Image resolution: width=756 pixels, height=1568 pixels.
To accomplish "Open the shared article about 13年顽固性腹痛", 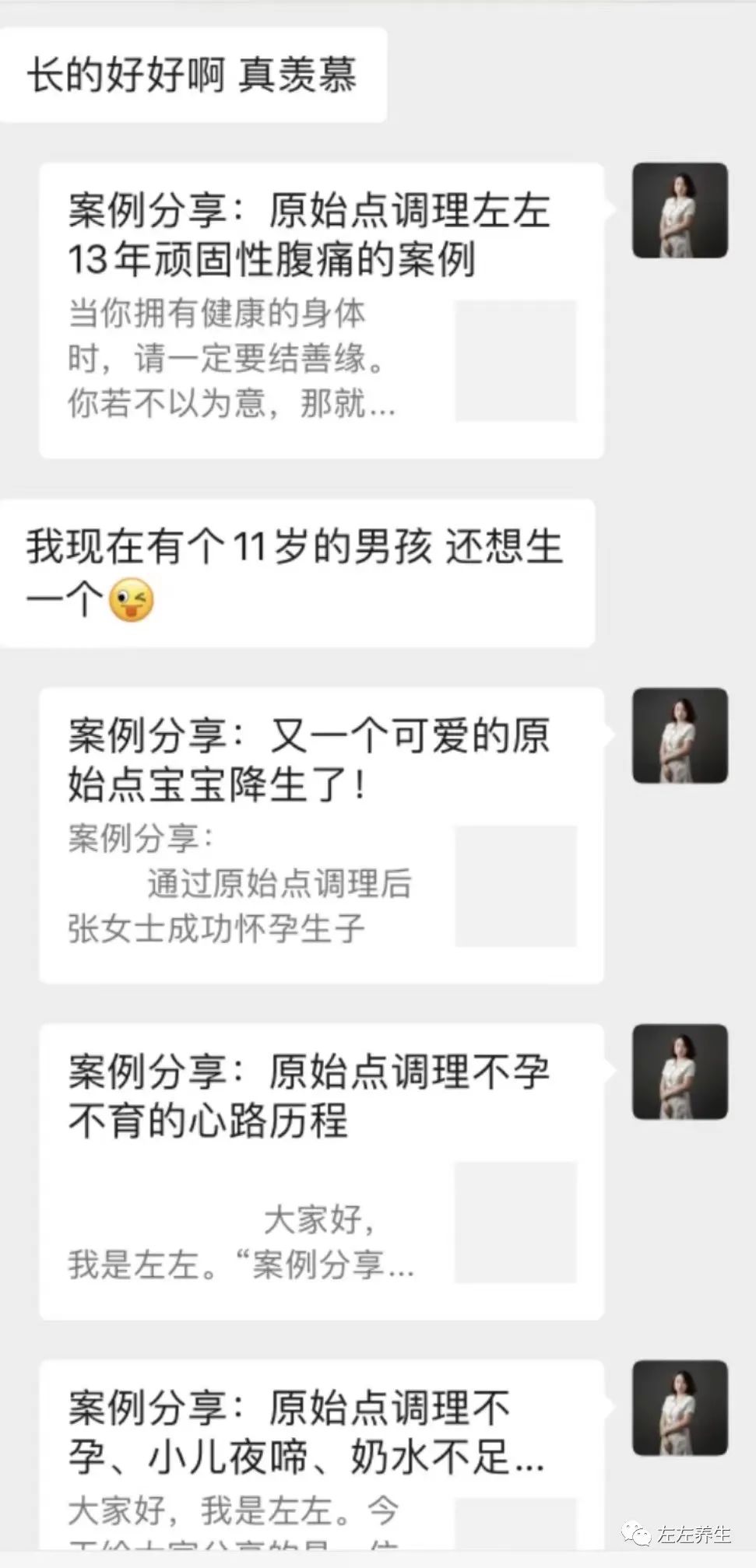I will (x=321, y=310).
